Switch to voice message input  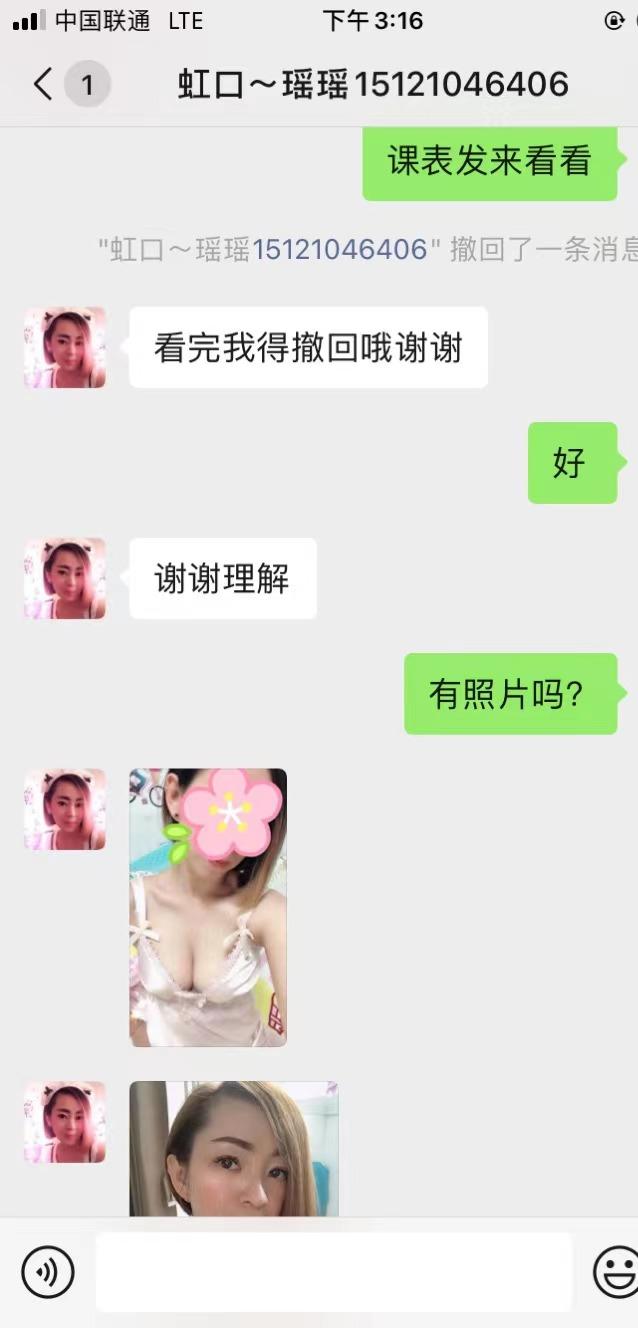(x=48, y=1272)
